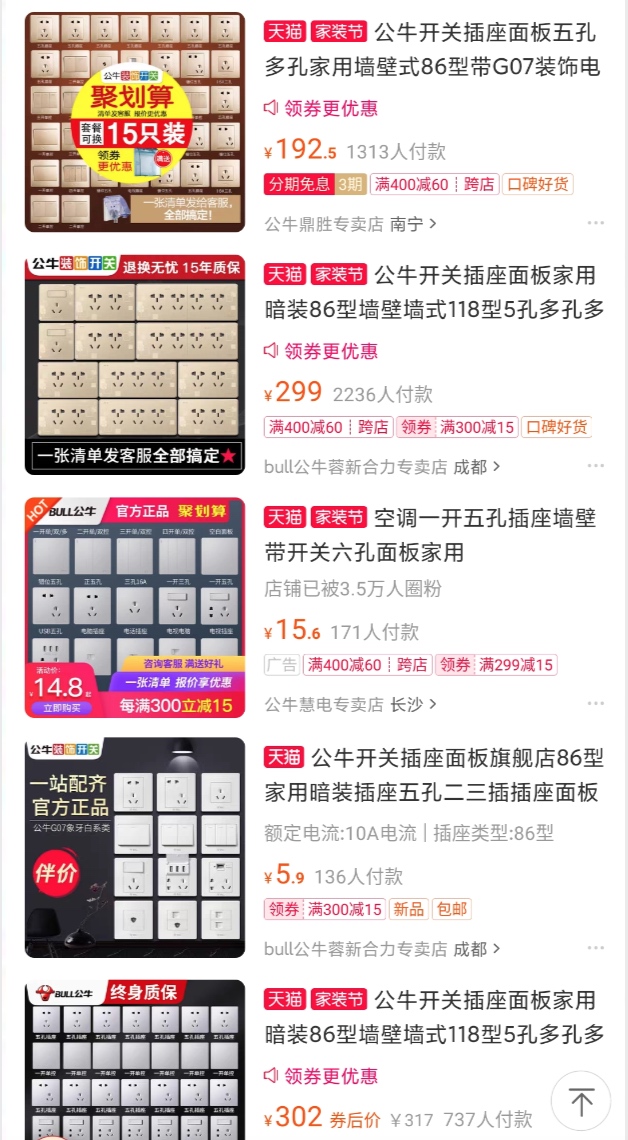Open the 公牛鼎胜专卖店 南宁 store link

coord(350,224)
